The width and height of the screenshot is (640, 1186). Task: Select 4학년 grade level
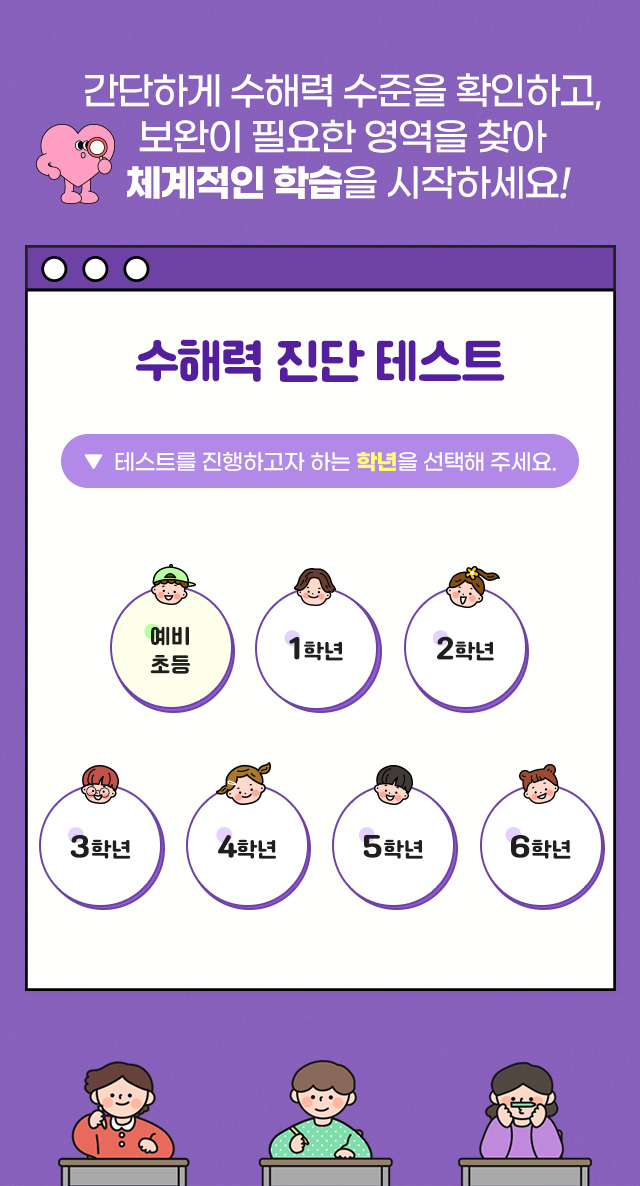[x=247, y=846]
